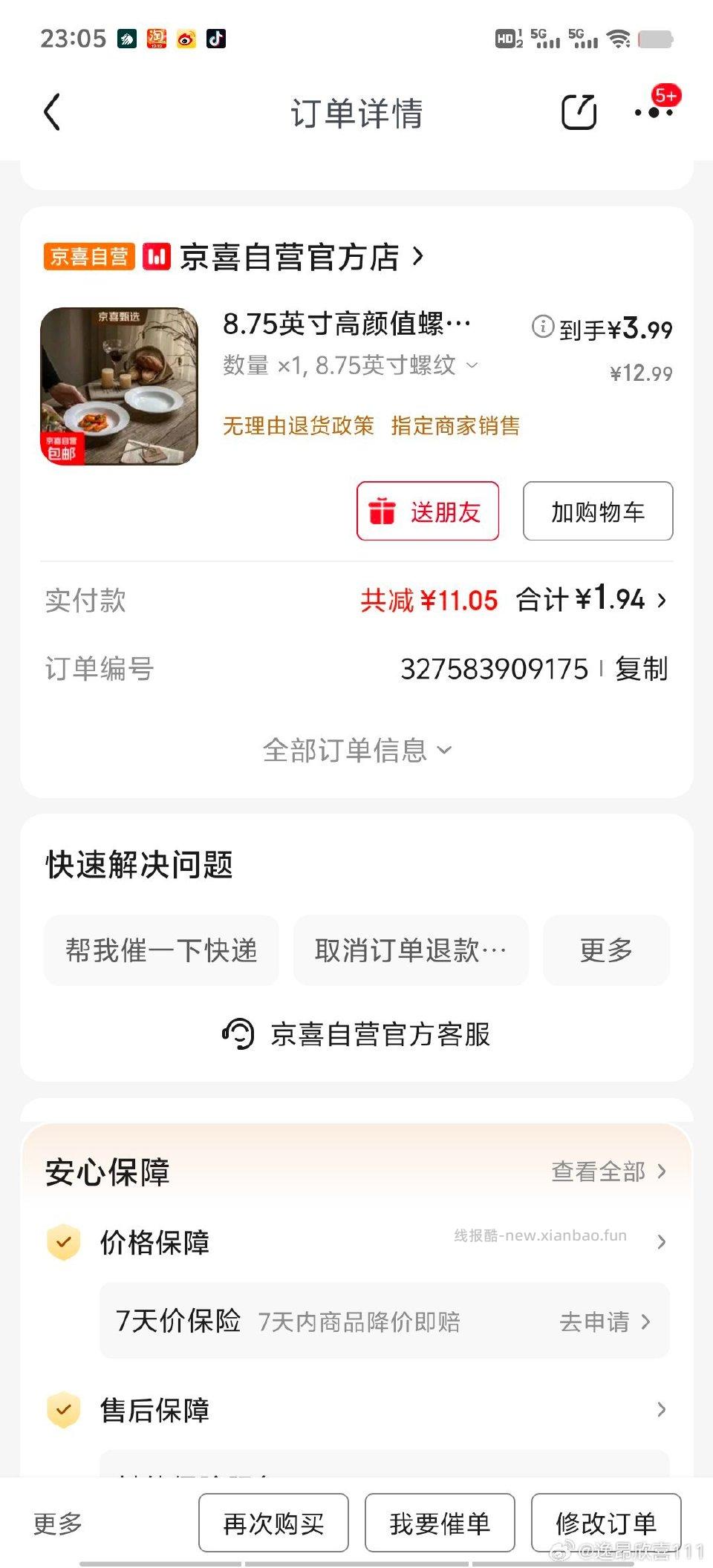The width and height of the screenshot is (713, 1568).
Task: Expand the 8.75英寸螺纹 specification dropdown
Action: pyautogui.click(x=471, y=365)
